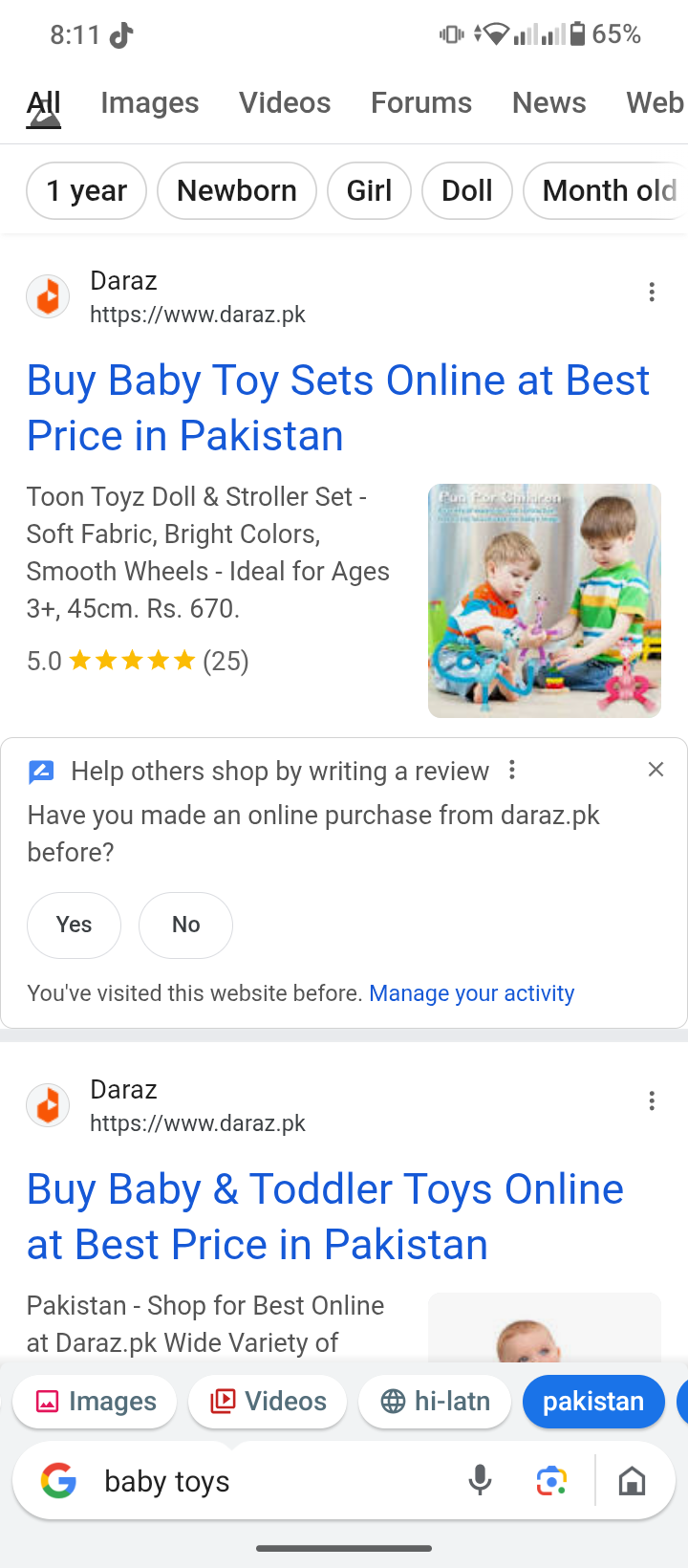Select the 1 year filter chip
The image size is (688, 1568).
(x=86, y=190)
